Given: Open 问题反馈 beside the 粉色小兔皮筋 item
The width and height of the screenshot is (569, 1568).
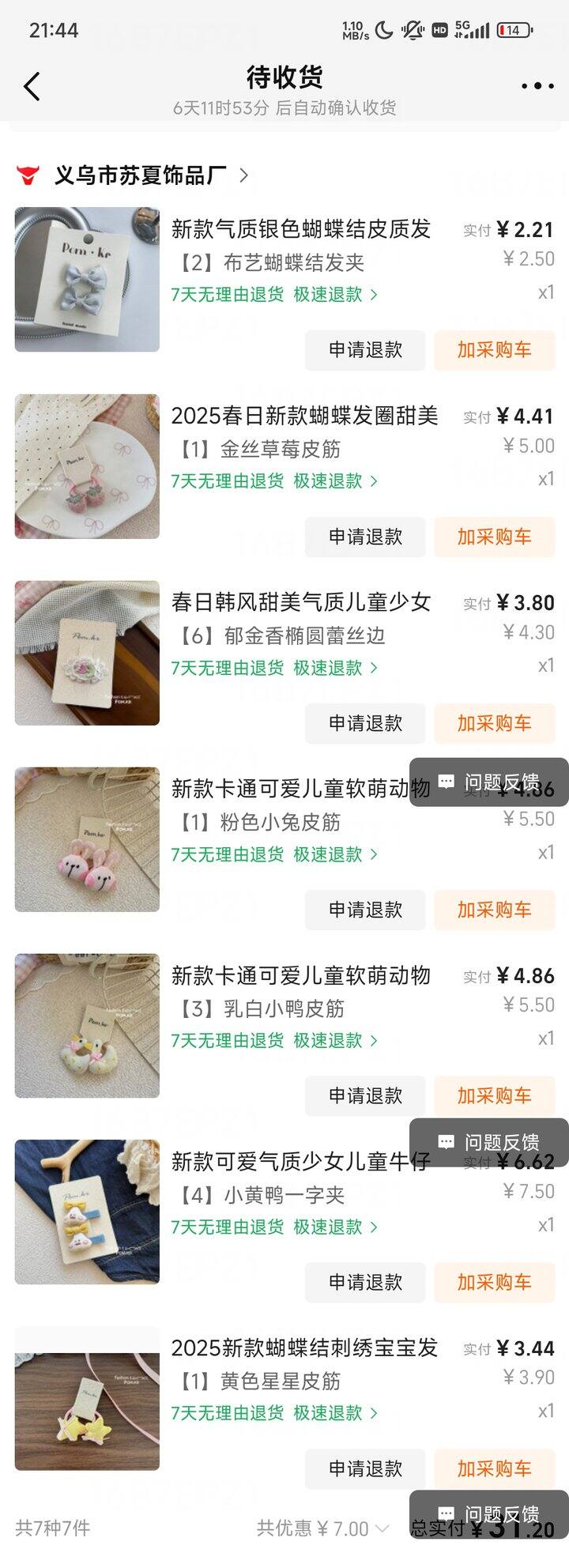Looking at the screenshot, I should click(490, 782).
